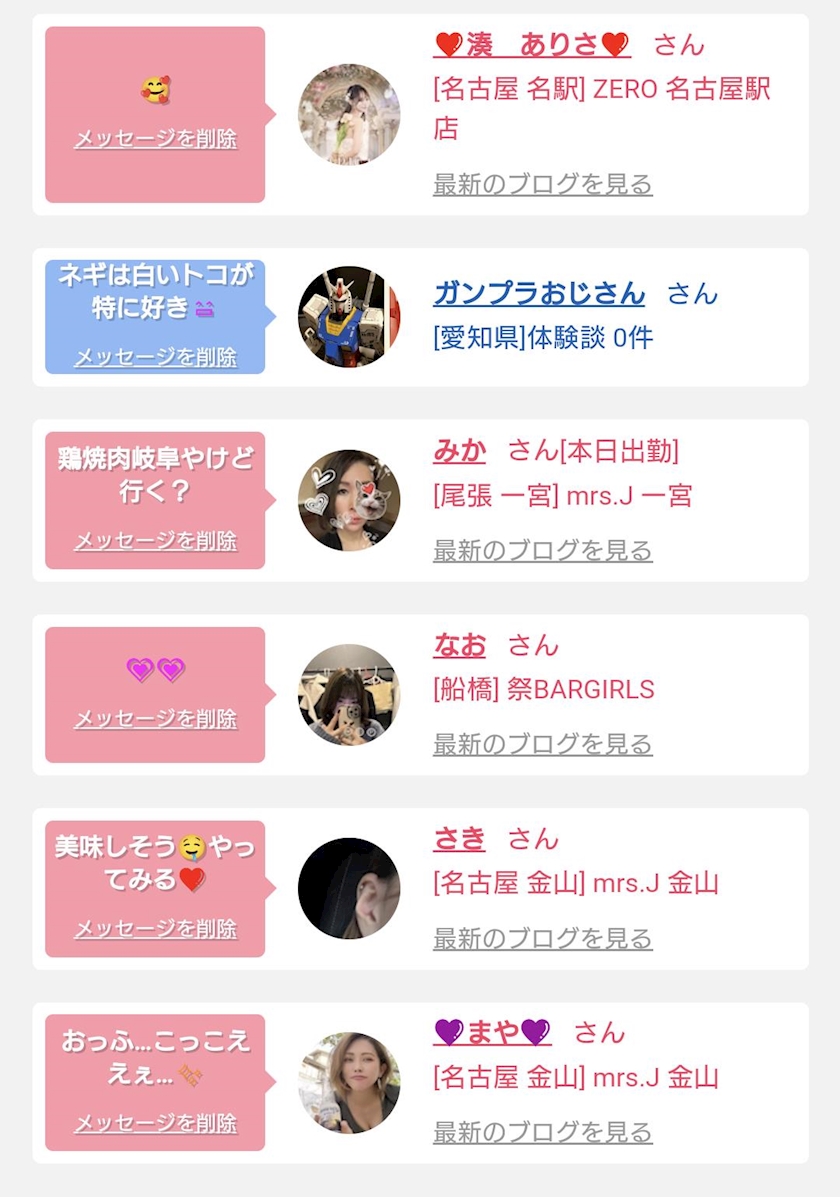Open 湊 ありさ's profile name link
The image size is (840, 1197).
pyautogui.click(x=532, y=45)
